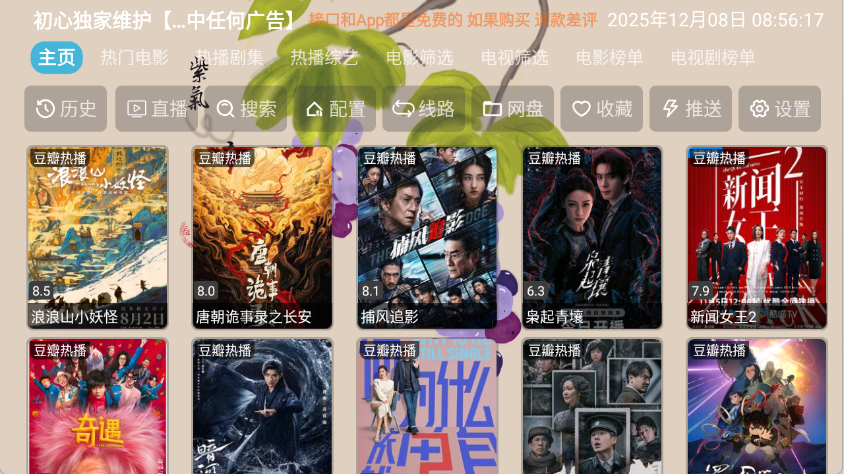
Task: Open the 电影筛选 tab
Action: pyautogui.click(x=419, y=58)
